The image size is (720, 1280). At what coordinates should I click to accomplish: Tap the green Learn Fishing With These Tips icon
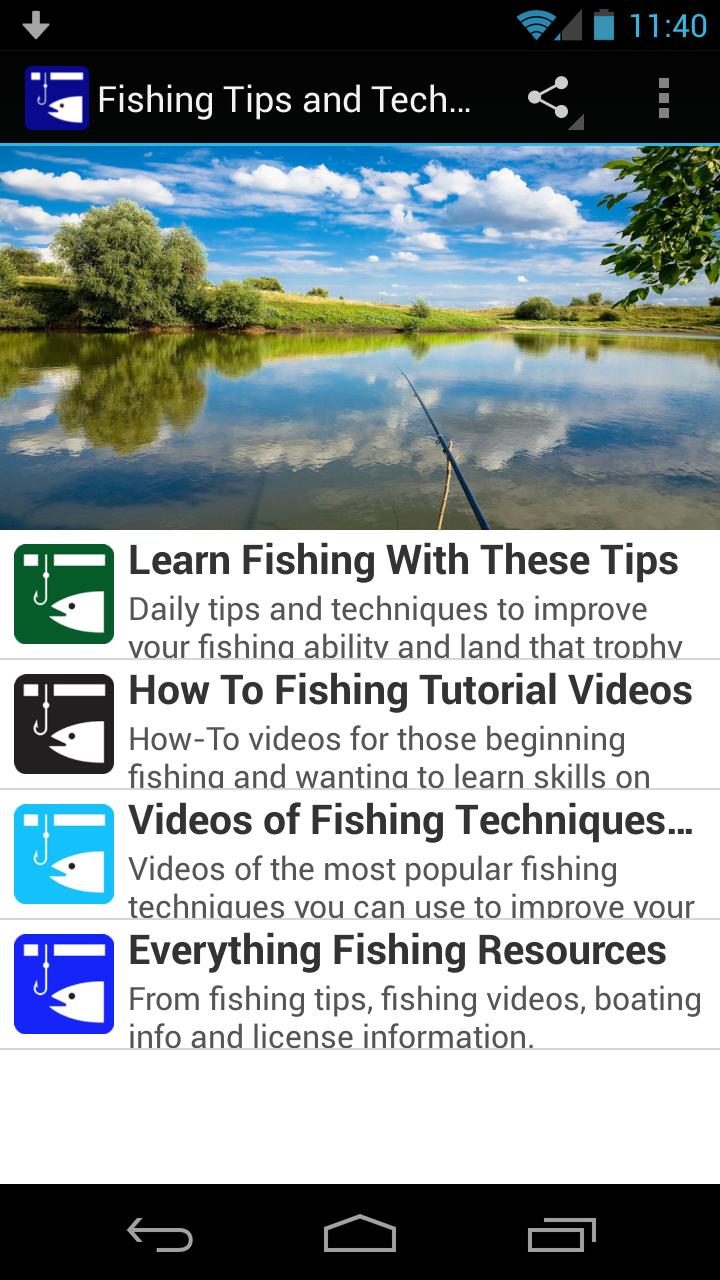pos(63,593)
